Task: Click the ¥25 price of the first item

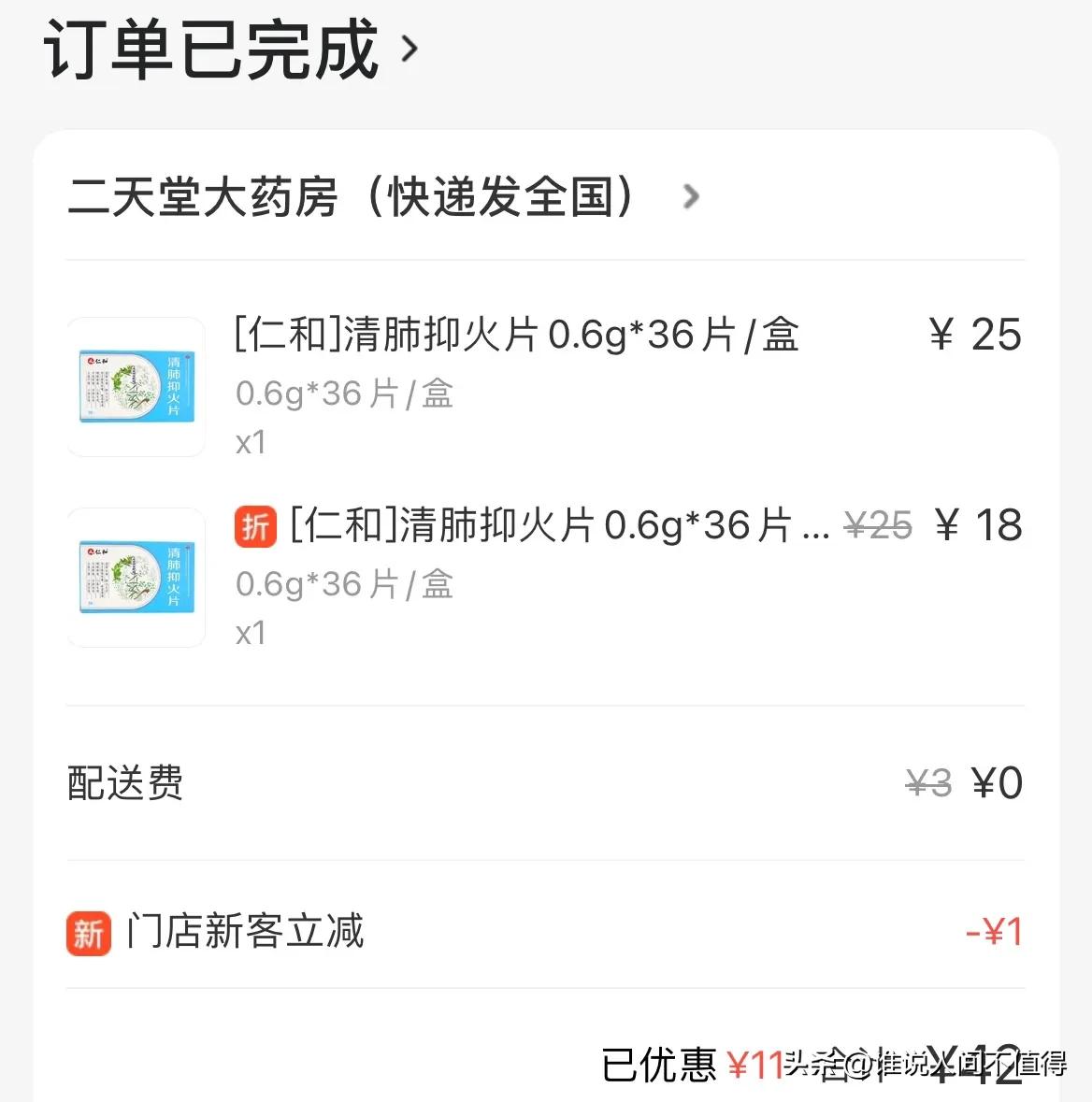Action: pos(975,335)
